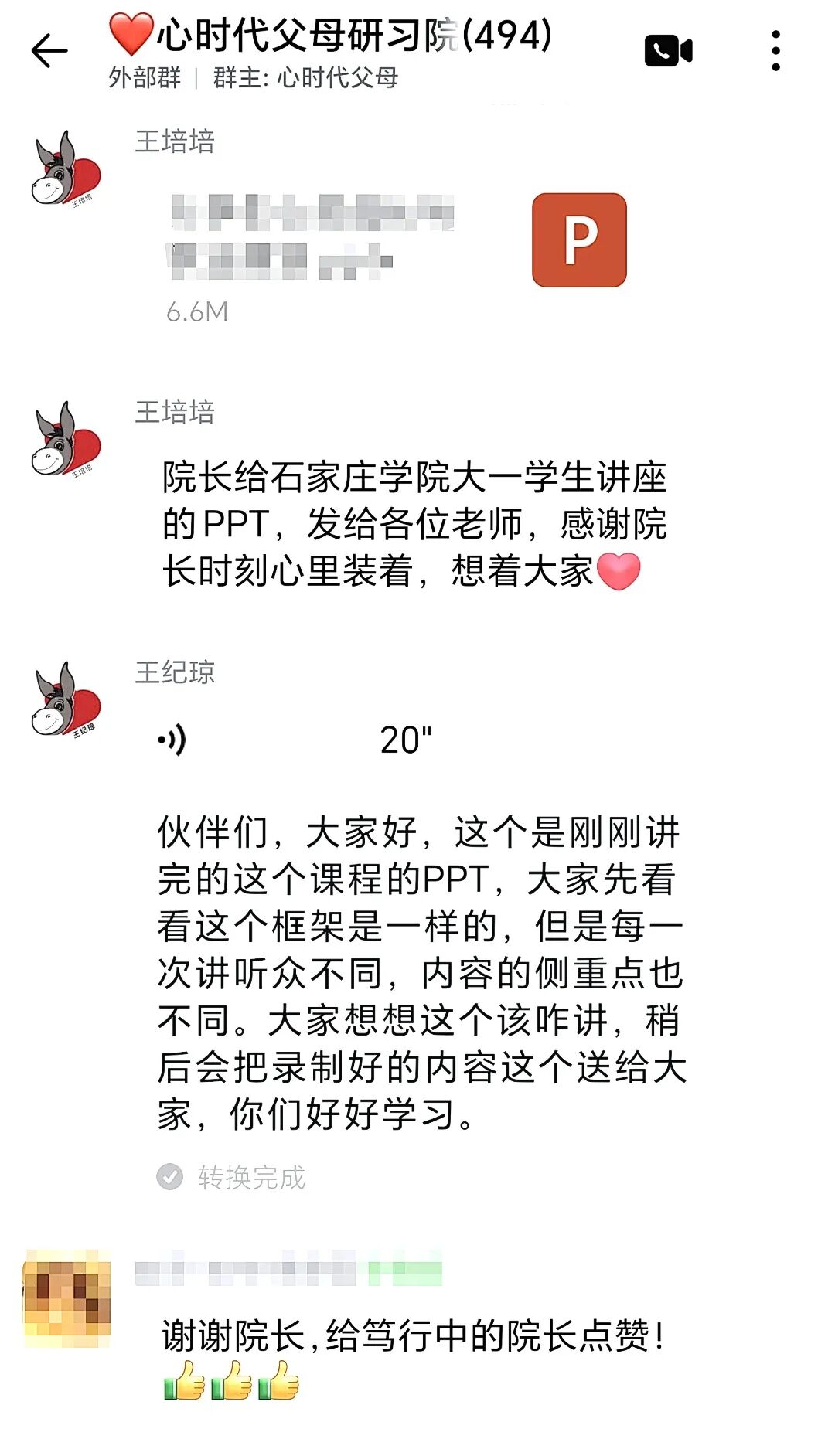Play 王纪琼's 20-second voice message
This screenshot has height=1456, width=835.
(x=294, y=740)
